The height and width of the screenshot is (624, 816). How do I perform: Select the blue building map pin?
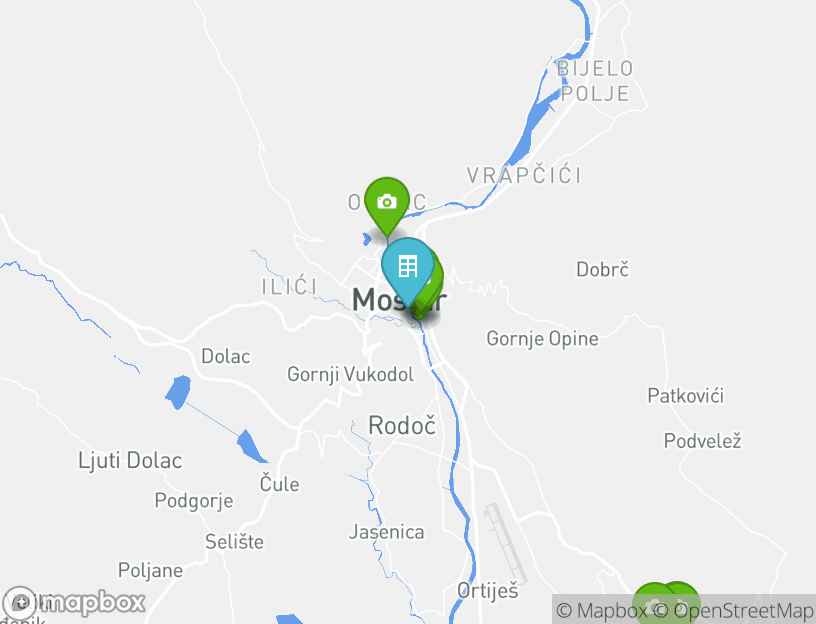coord(407,267)
